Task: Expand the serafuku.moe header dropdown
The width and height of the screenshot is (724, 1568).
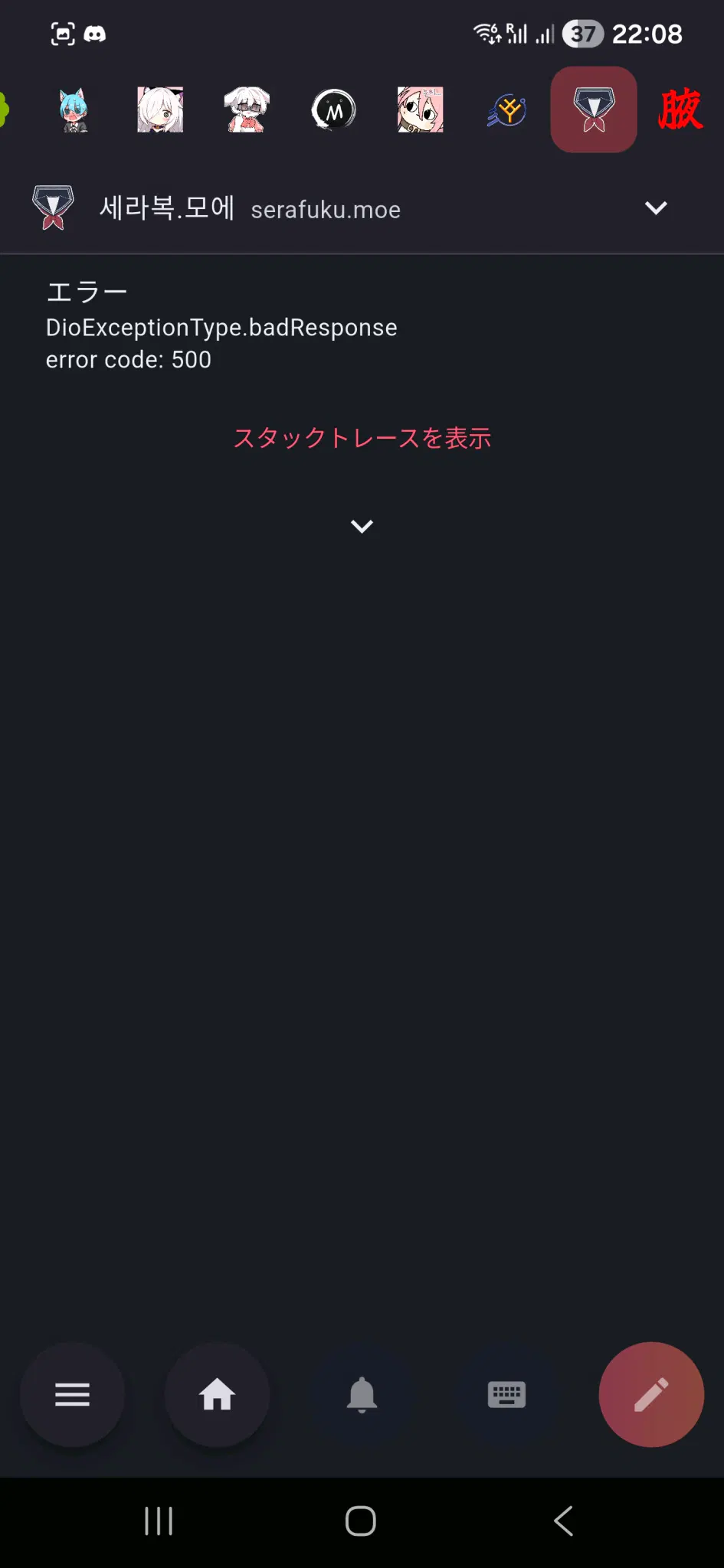Action: [x=656, y=208]
